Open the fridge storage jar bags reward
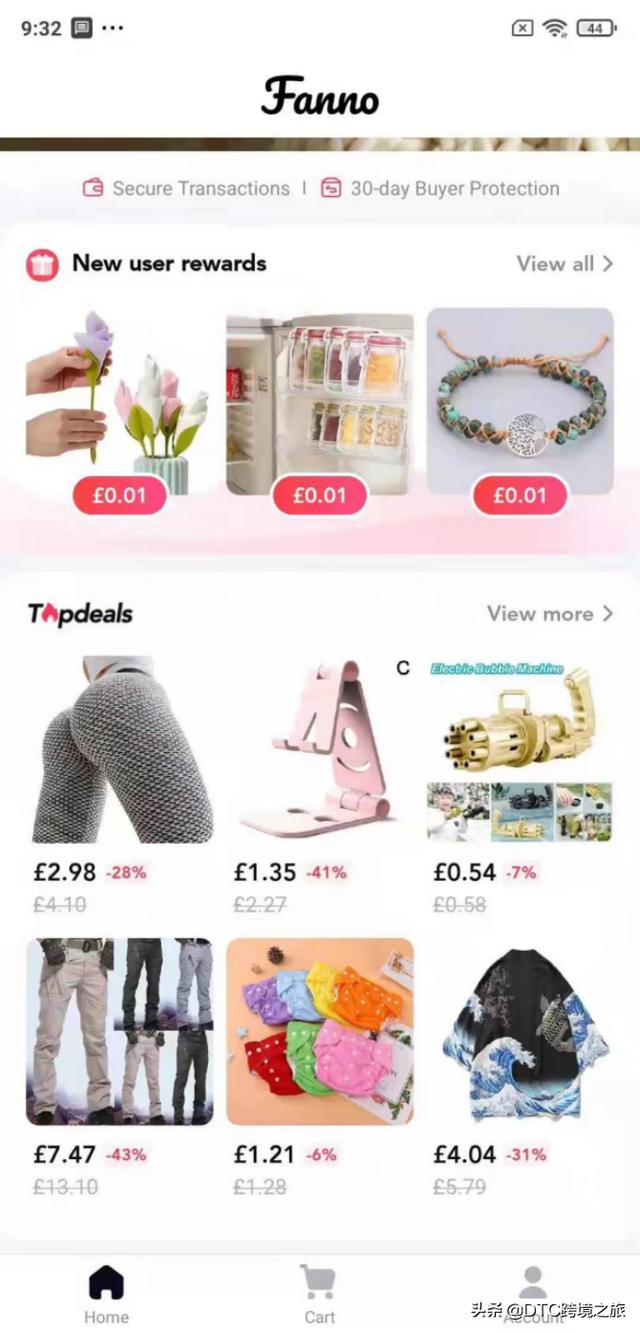 pos(319,402)
